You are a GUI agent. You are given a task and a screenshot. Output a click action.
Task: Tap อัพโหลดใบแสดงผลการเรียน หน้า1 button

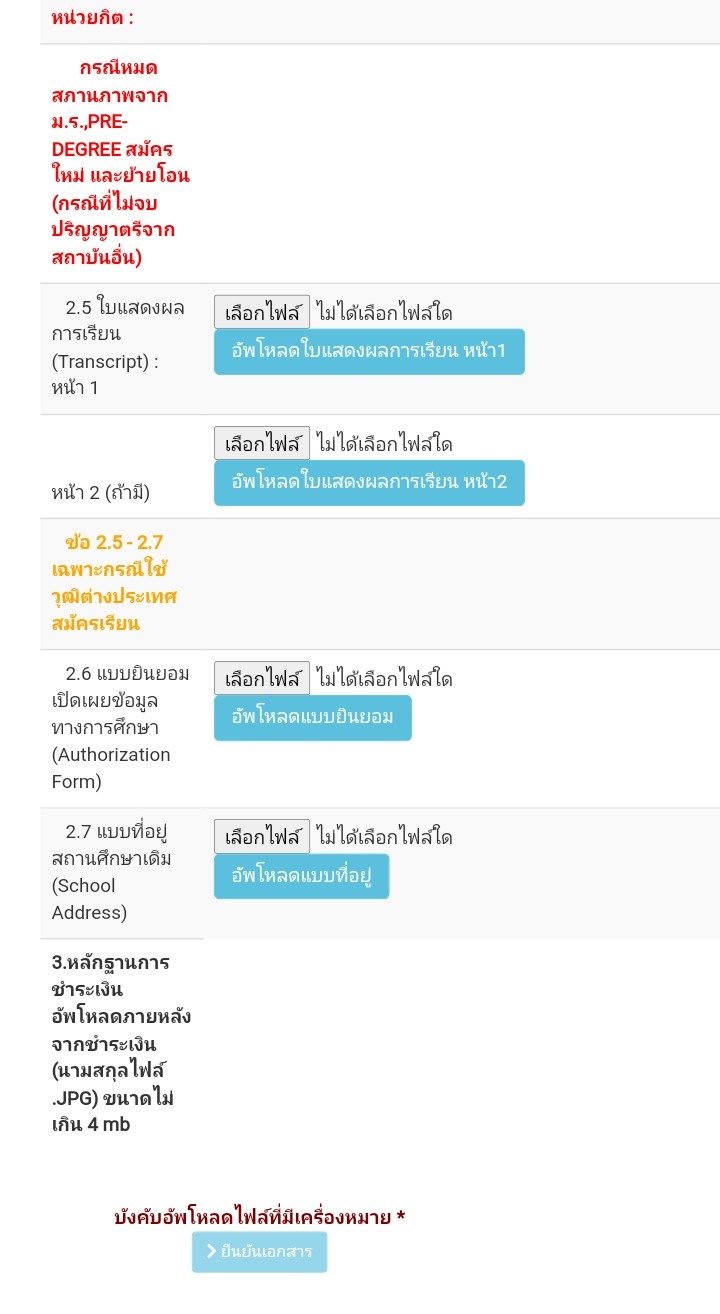coord(369,351)
